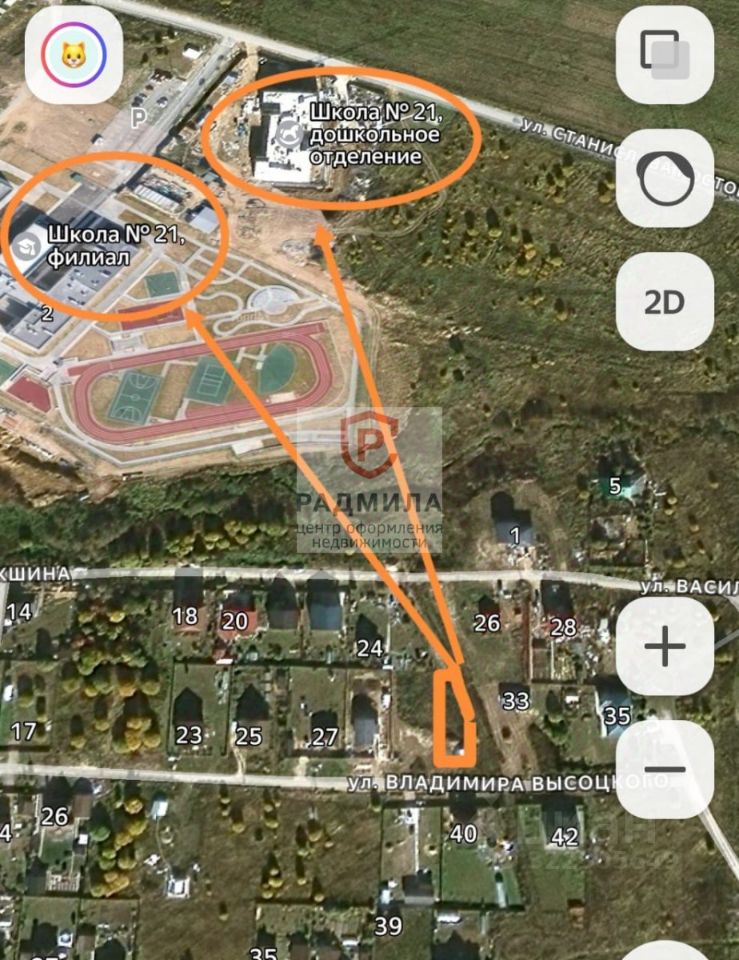
Task: Open the Школа № 21, филиал place marker
Action: coord(24,243)
